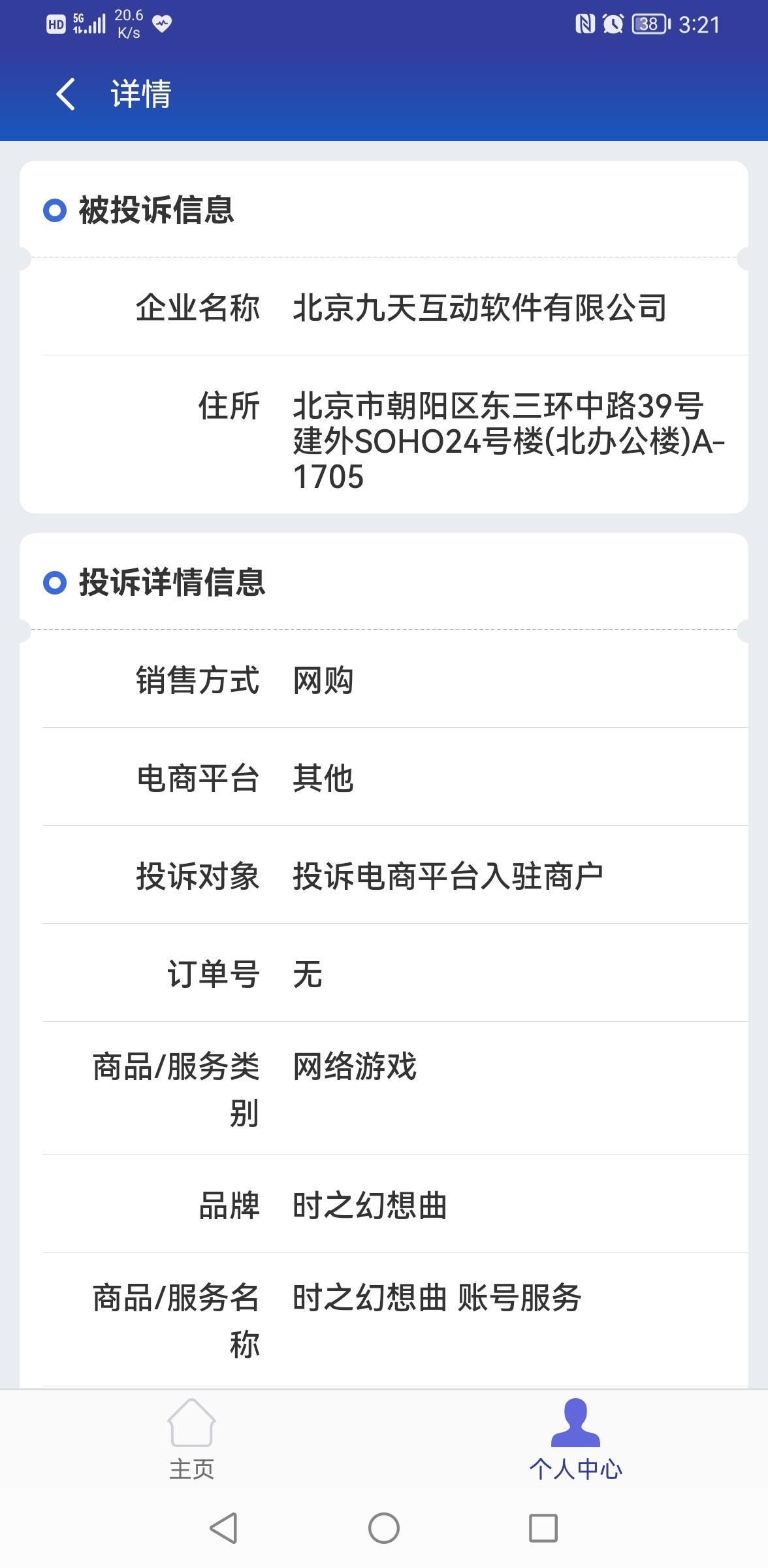Viewport: 768px width, 1568px height.
Task: Open the 个人中心 tab
Action: 575,1439
